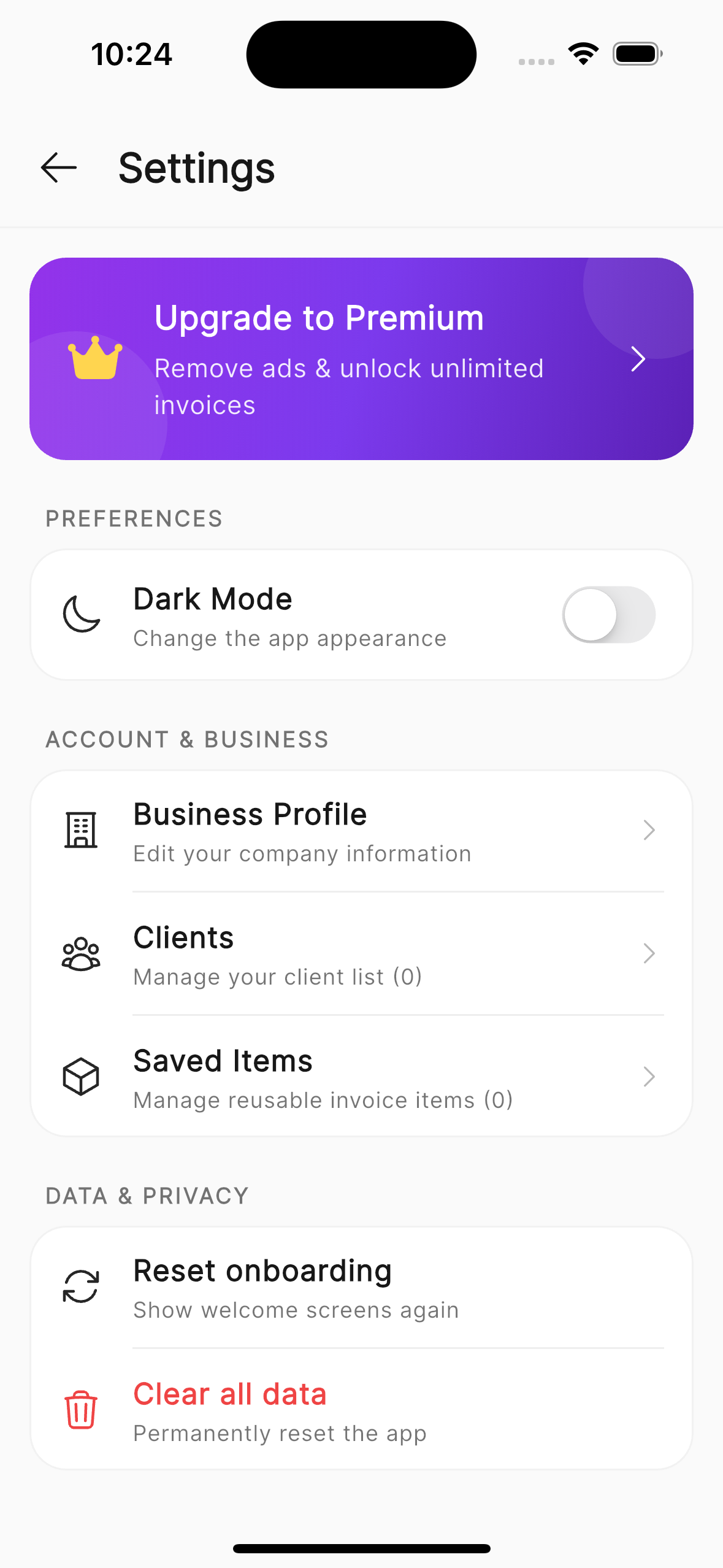Open the Upgrade to Premium screen
The image size is (723, 1568).
361,359
